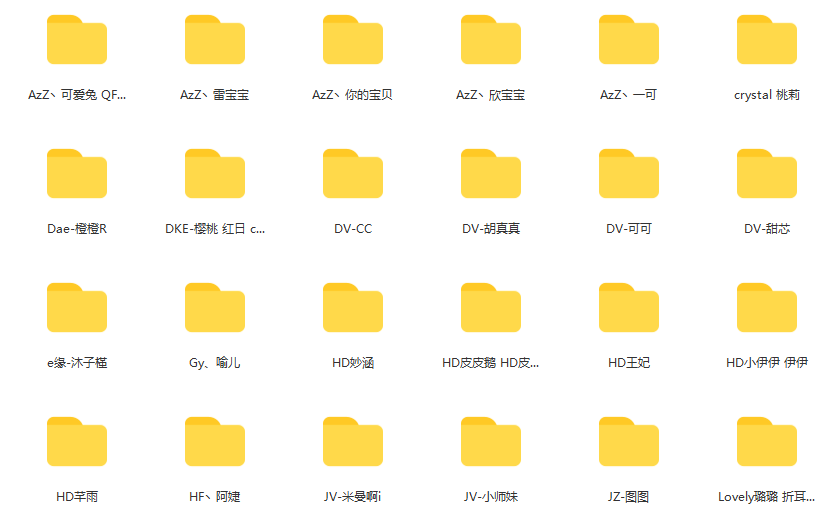Screen dimensions: 833x518
Task: Open the HD王妃 folder
Action: (629, 310)
